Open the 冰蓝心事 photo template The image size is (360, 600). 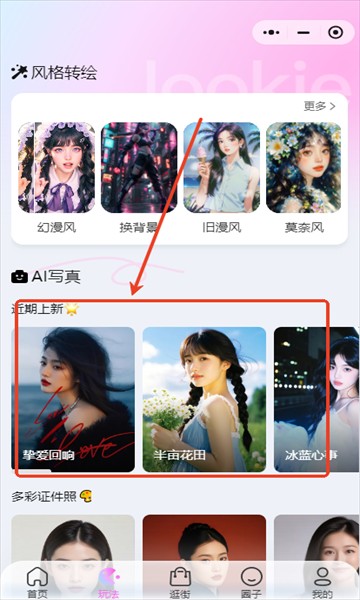click(317, 399)
